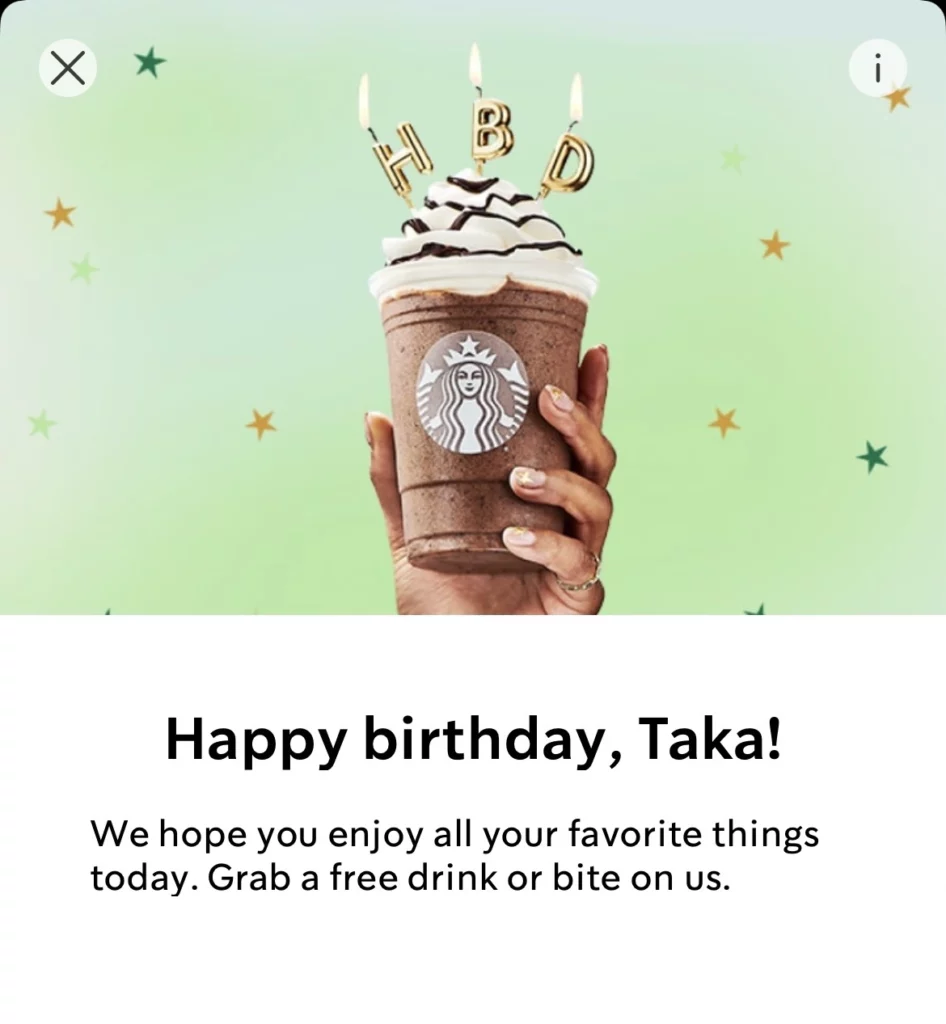This screenshot has height=1024, width=946.
Task: Dismiss the birthday card using the X icon
Action: (67, 67)
